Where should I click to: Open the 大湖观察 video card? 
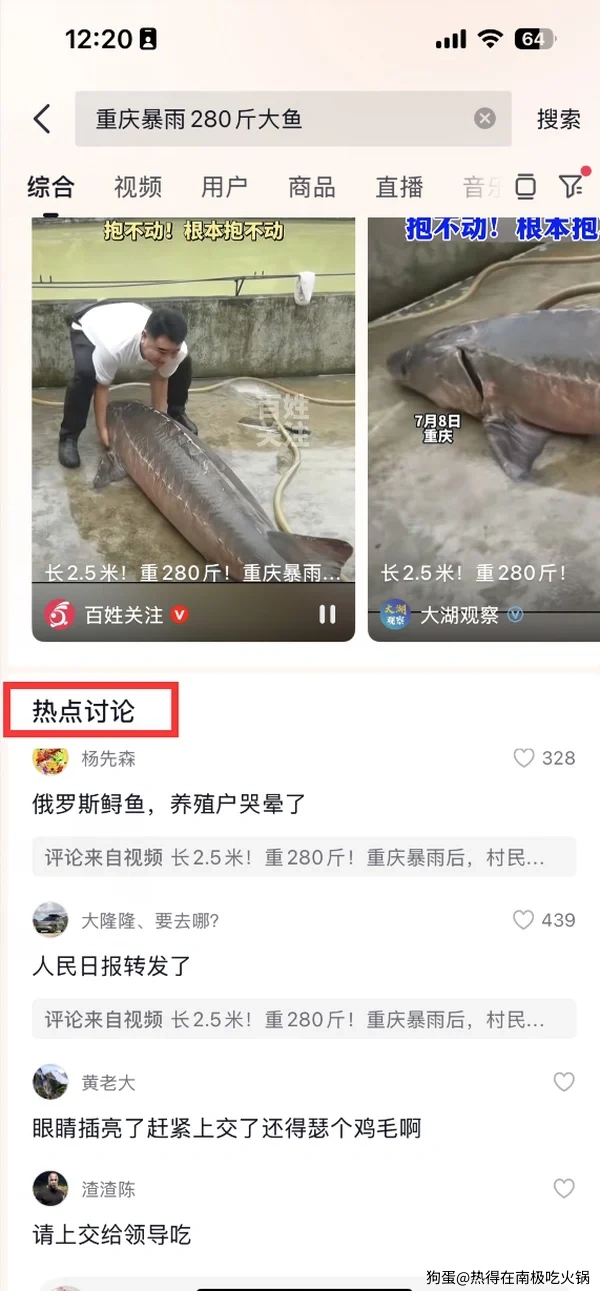(x=484, y=420)
